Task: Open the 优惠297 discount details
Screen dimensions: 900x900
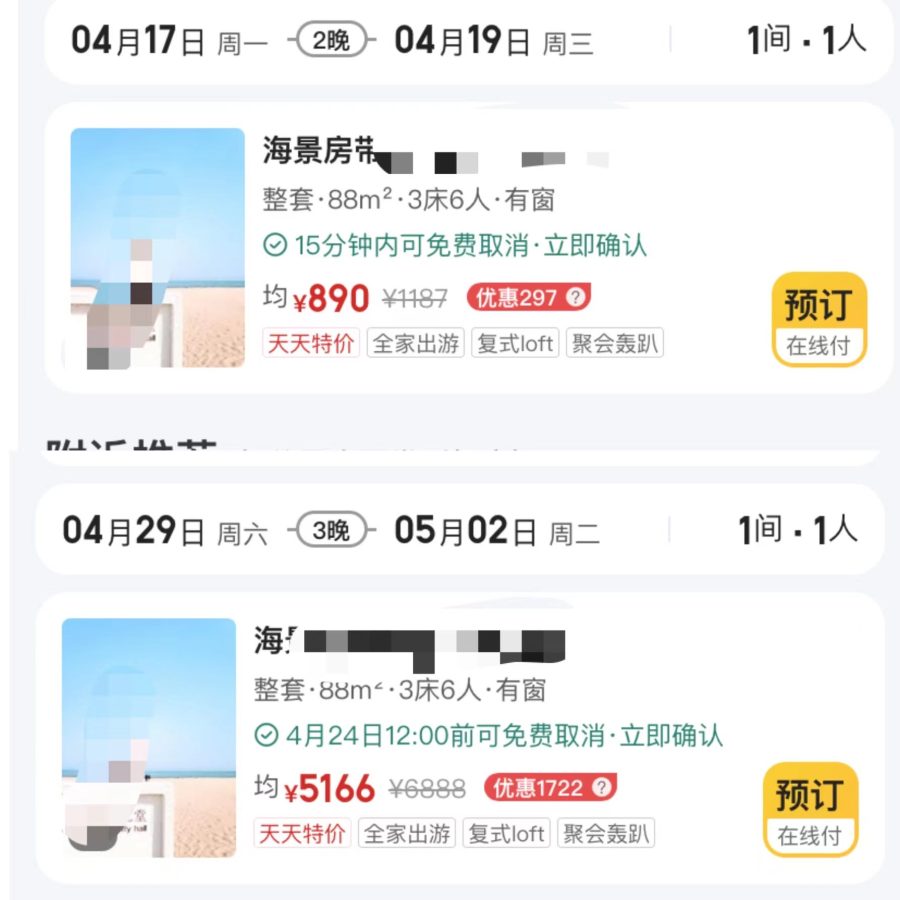Action: 528,297
